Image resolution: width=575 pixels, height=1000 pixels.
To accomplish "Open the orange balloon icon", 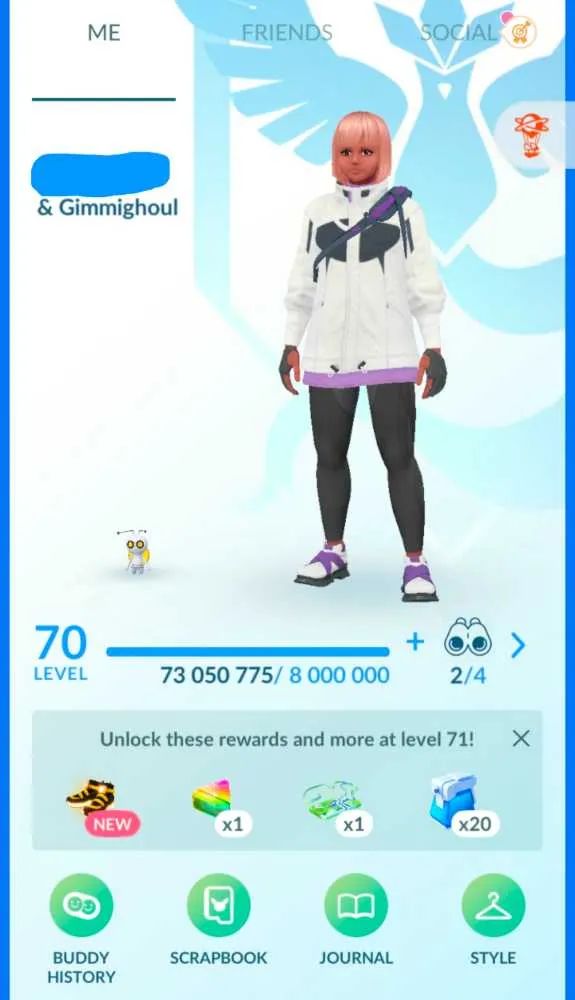I will 531,135.
